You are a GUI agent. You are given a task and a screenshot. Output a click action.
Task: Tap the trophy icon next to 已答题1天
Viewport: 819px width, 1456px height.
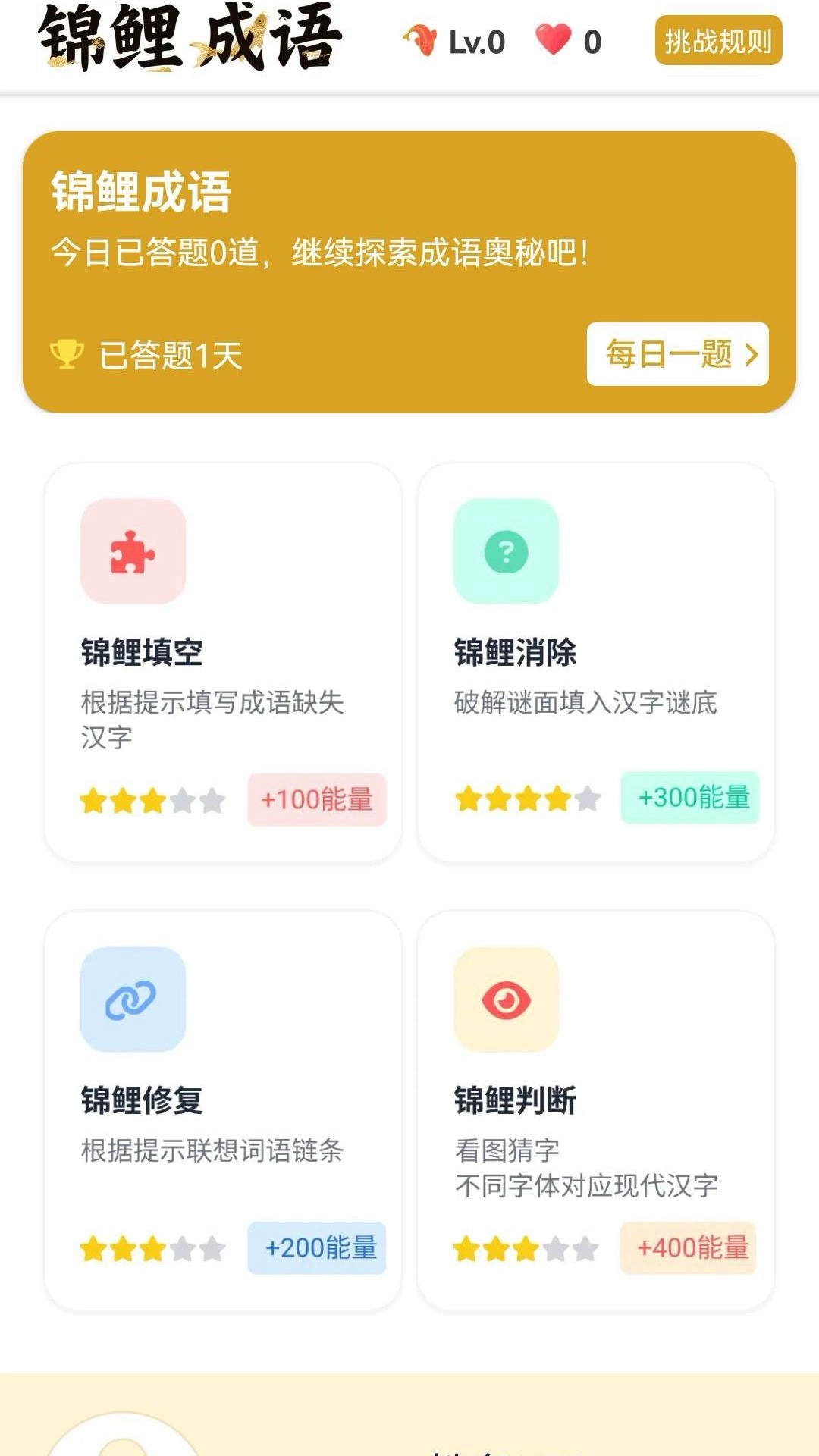[67, 353]
